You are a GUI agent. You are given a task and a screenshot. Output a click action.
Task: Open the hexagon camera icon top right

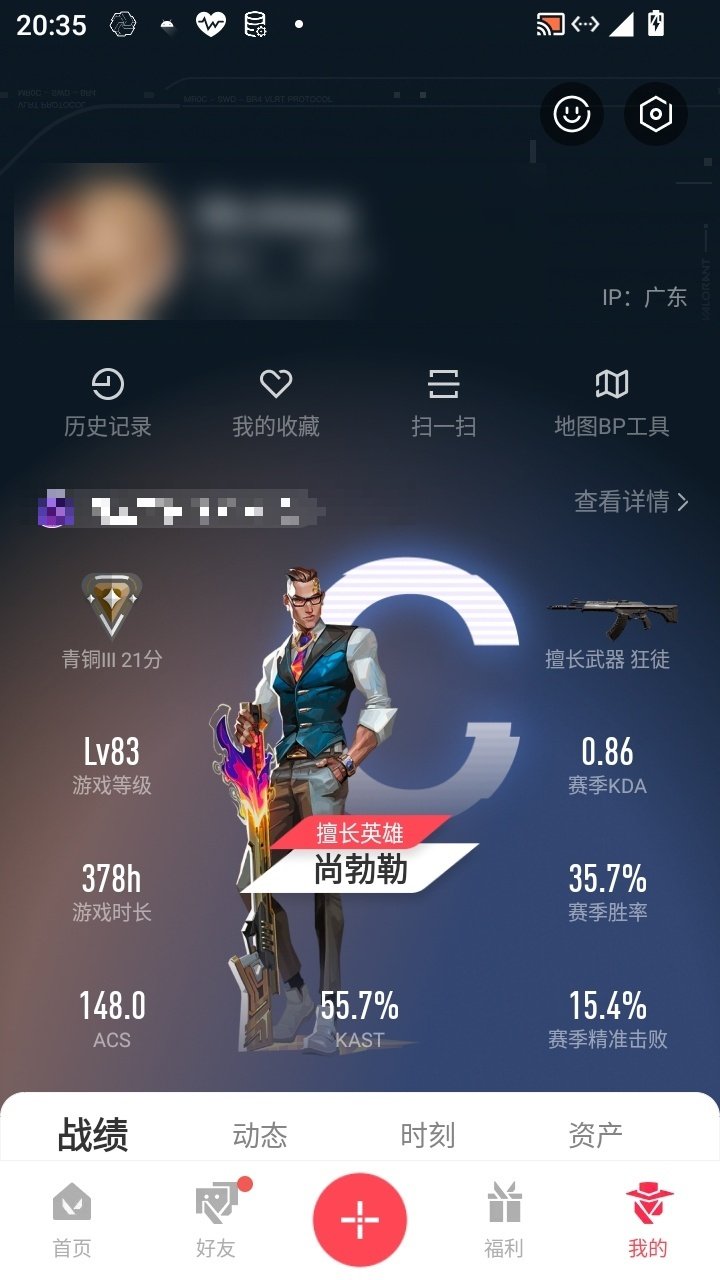pos(655,115)
